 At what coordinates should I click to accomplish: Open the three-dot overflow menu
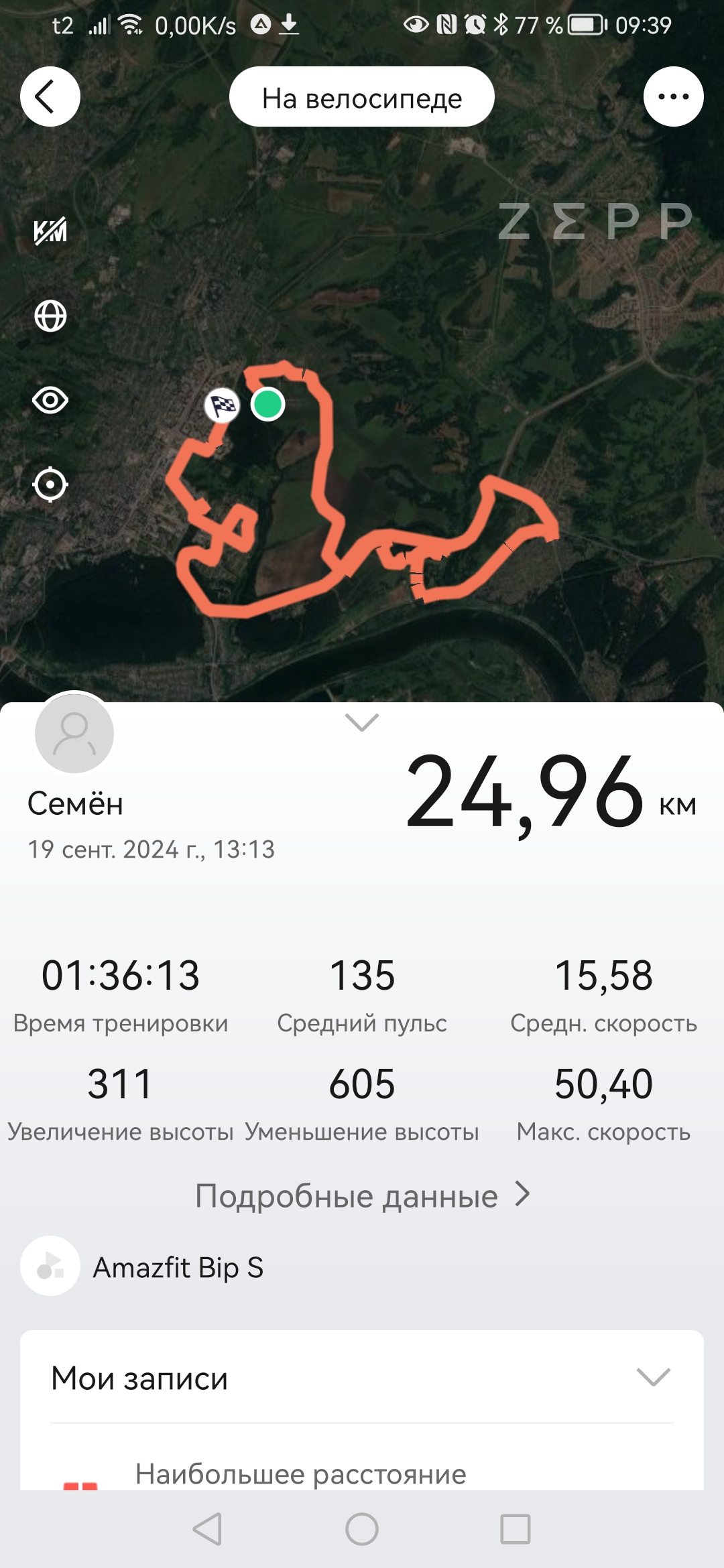pos(673,96)
